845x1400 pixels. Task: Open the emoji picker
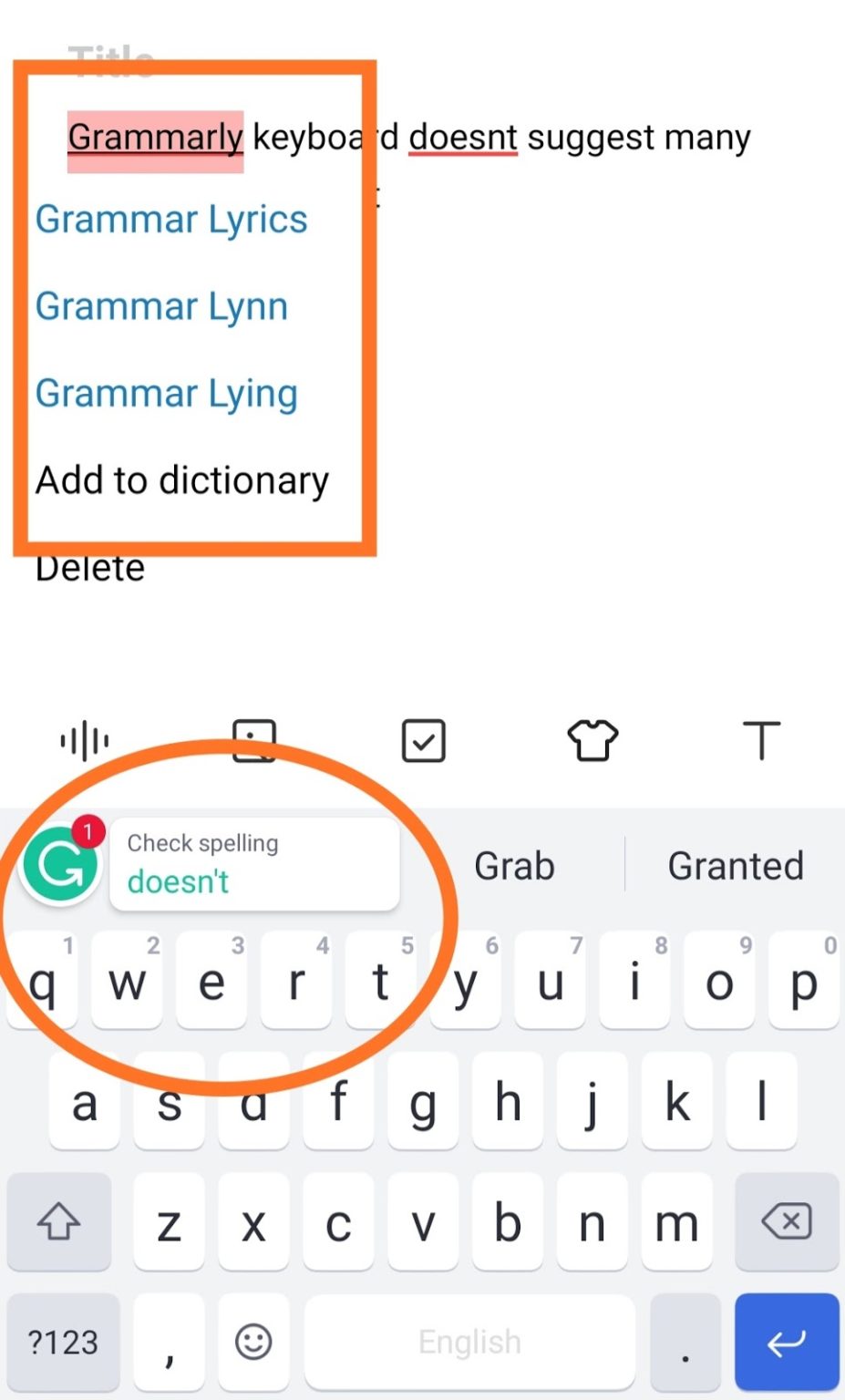coord(253,1342)
